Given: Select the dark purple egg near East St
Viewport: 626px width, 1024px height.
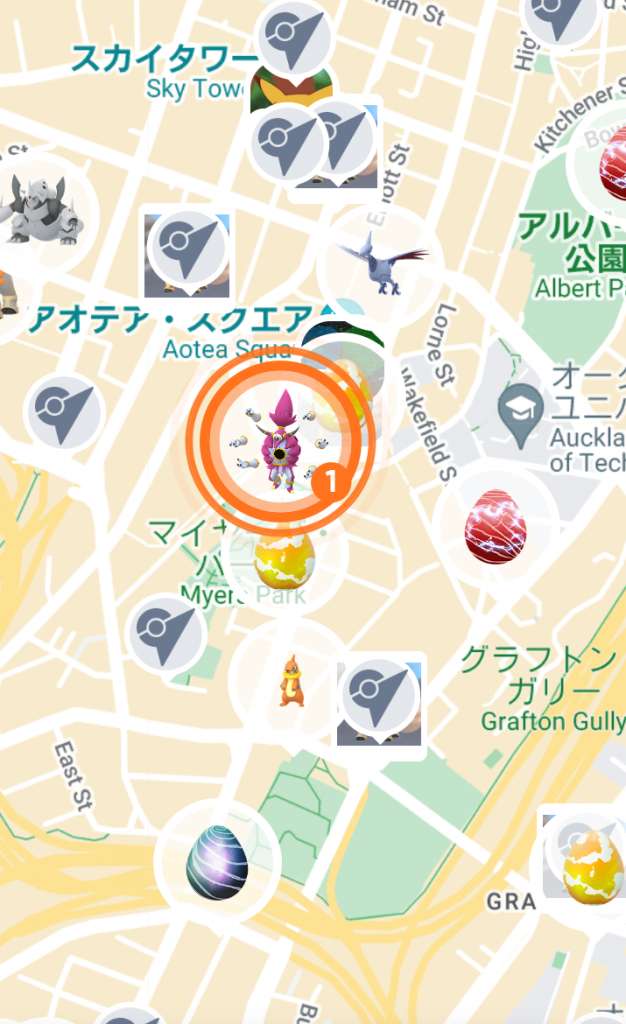Looking at the screenshot, I should click(217, 862).
